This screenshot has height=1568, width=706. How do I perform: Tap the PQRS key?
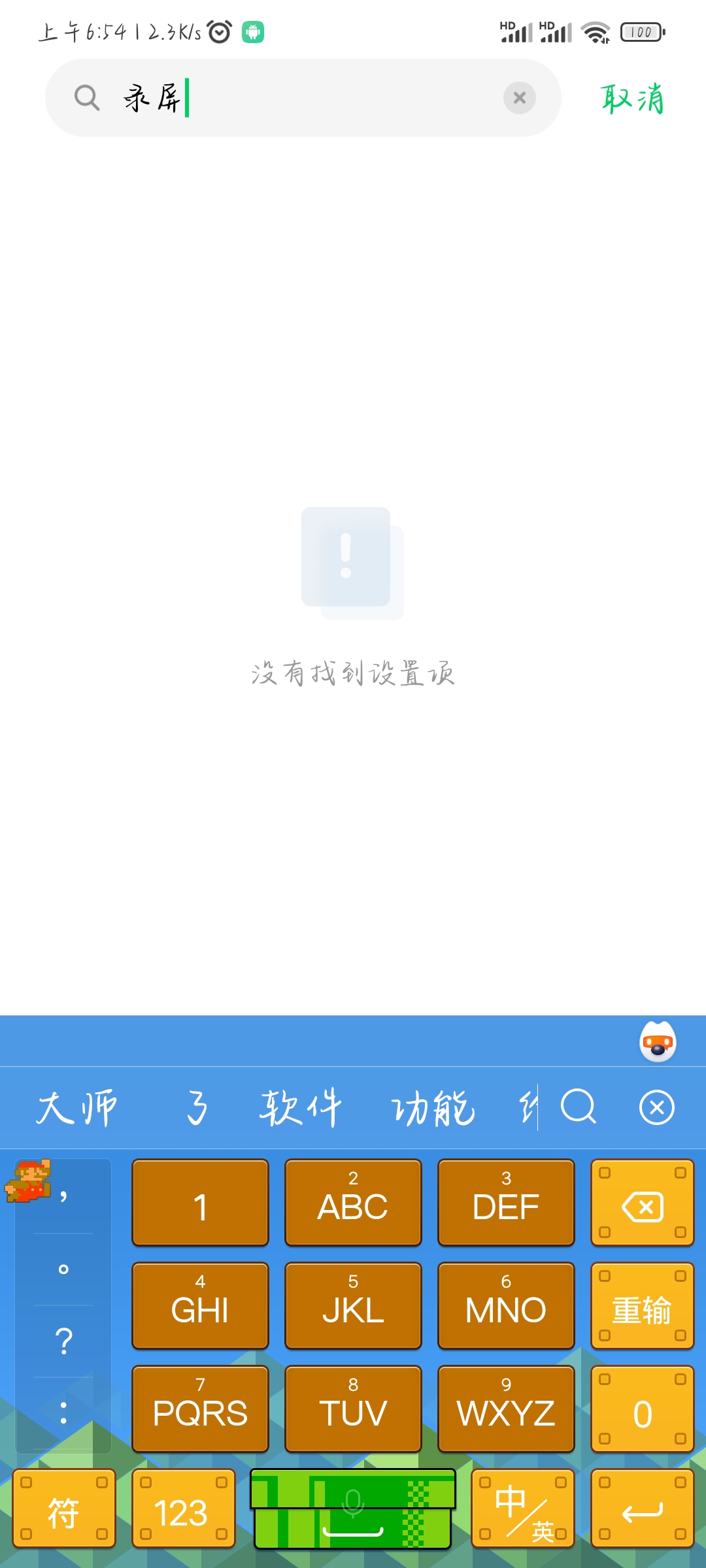point(200,1409)
